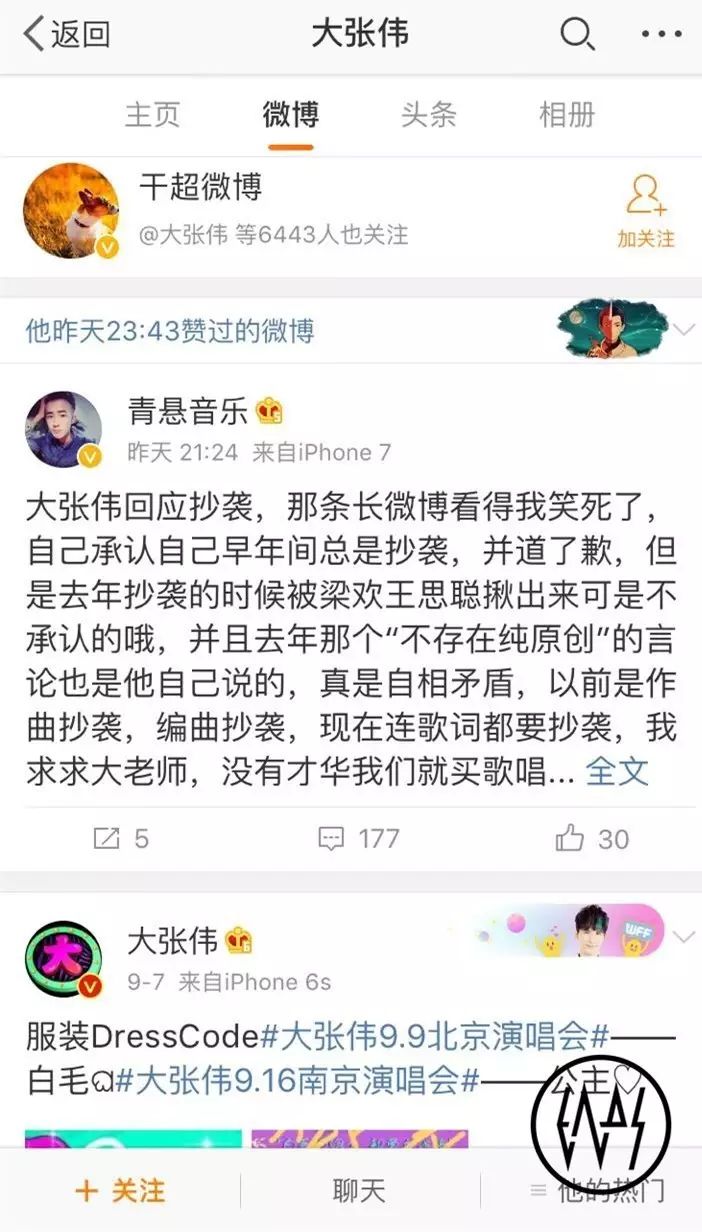Follow 干超微博 with 加关注

click(645, 212)
